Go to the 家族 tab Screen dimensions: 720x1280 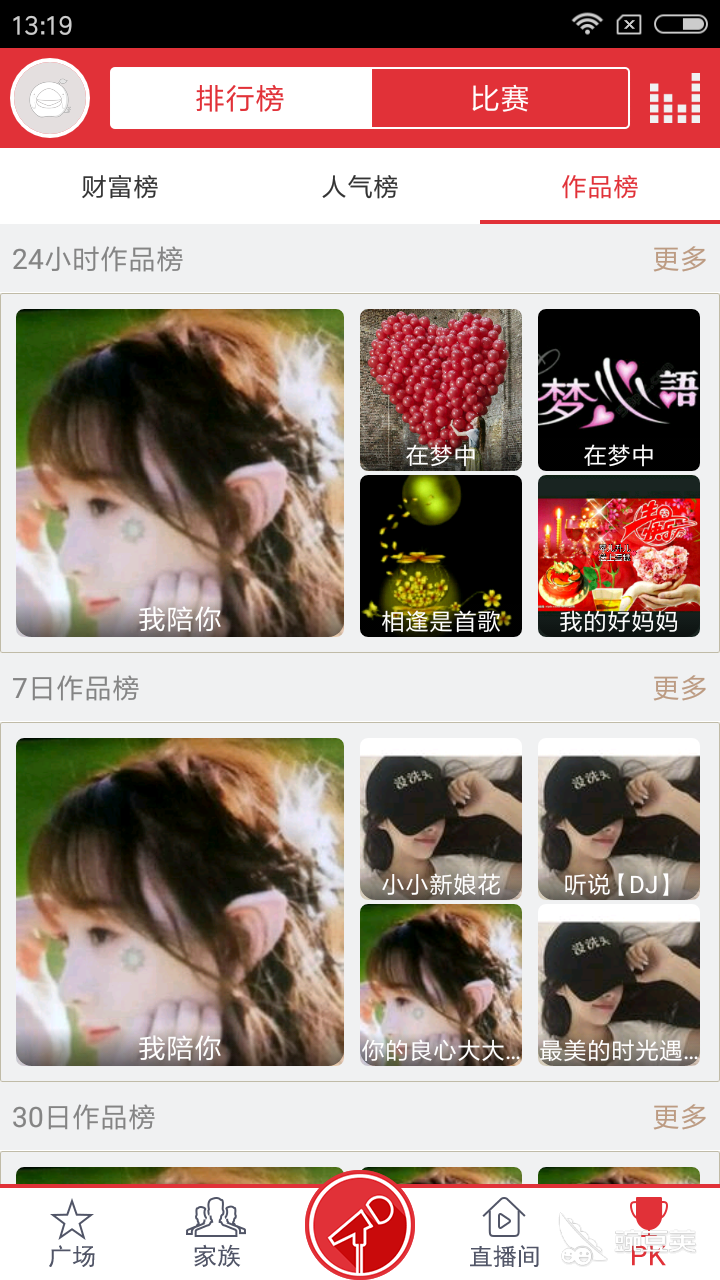tap(216, 1234)
